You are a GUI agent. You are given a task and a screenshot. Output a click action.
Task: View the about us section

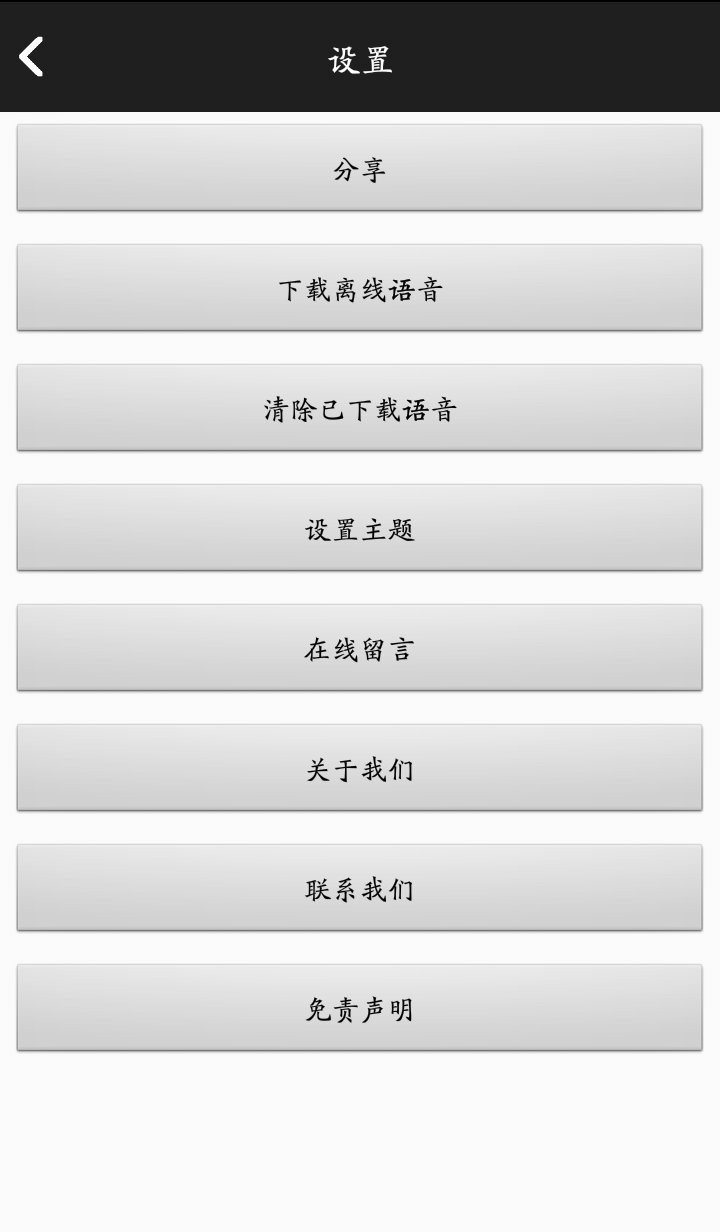coord(360,767)
